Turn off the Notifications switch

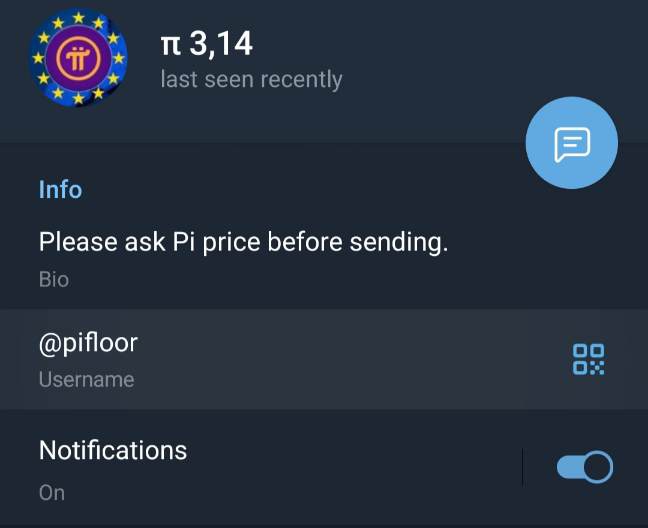[585, 467]
